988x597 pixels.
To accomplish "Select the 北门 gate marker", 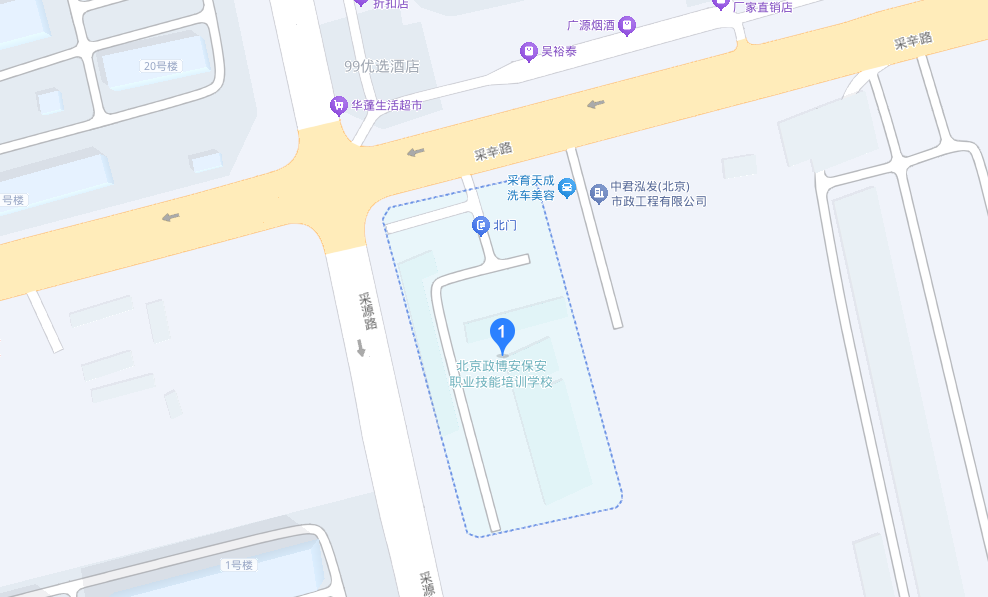I will pos(480,226).
